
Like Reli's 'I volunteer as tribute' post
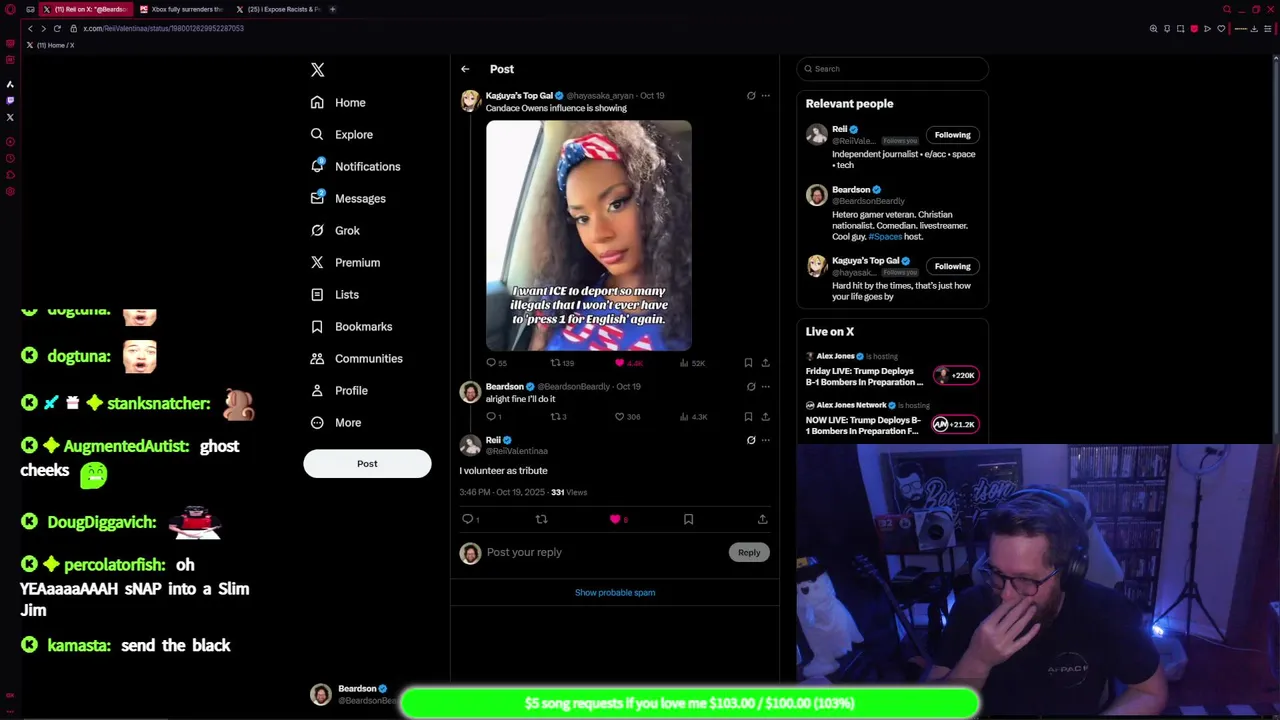coord(615,519)
